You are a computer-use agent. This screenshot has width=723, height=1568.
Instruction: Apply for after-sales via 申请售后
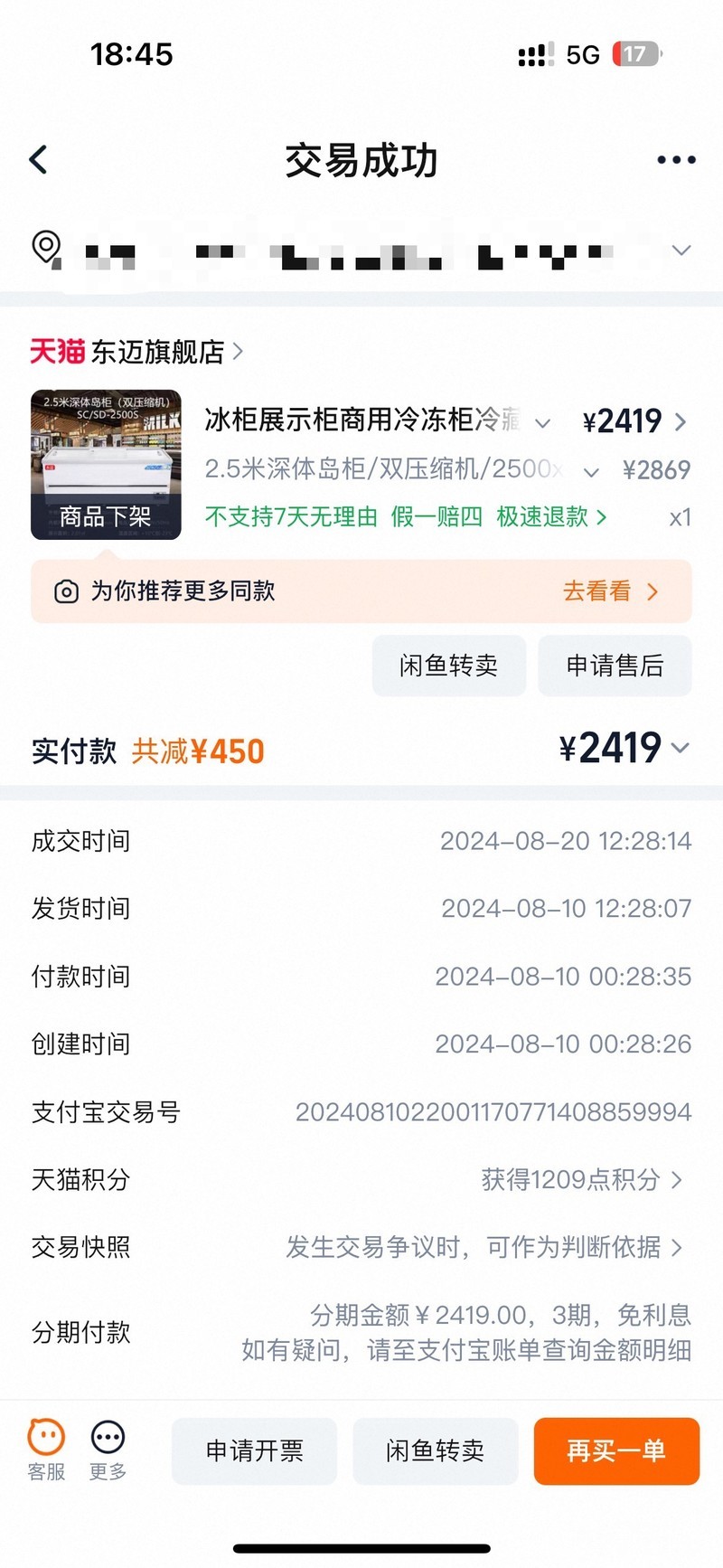(615, 666)
